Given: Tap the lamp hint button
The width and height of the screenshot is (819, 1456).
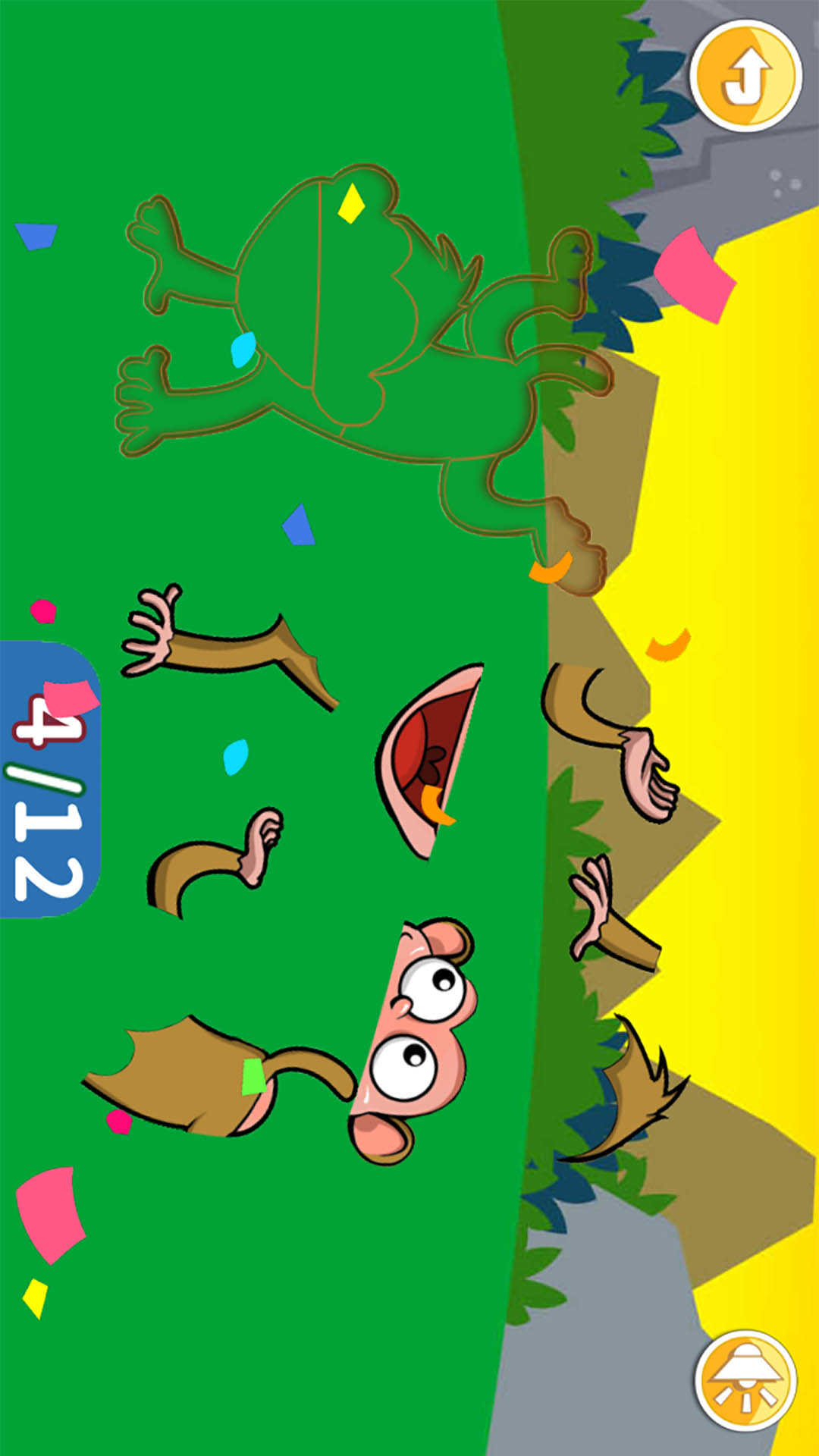Looking at the screenshot, I should click(746, 1380).
